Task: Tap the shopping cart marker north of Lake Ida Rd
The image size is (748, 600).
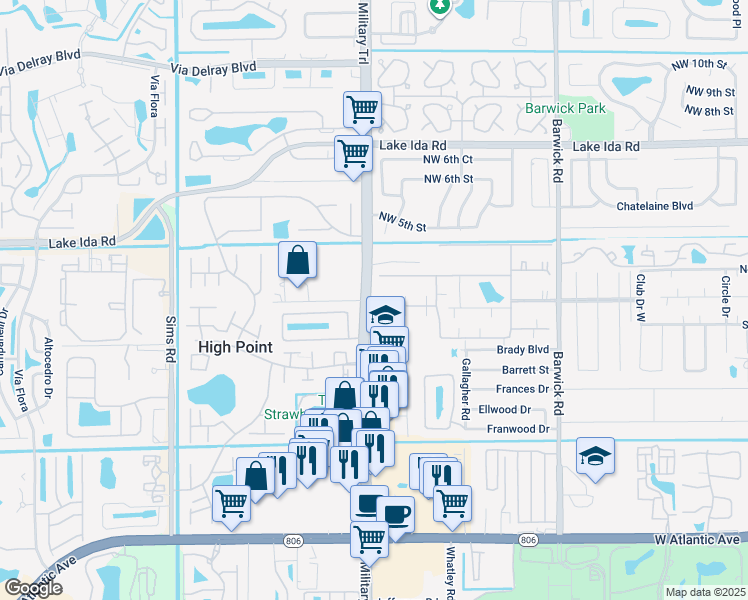Action: 363,109
